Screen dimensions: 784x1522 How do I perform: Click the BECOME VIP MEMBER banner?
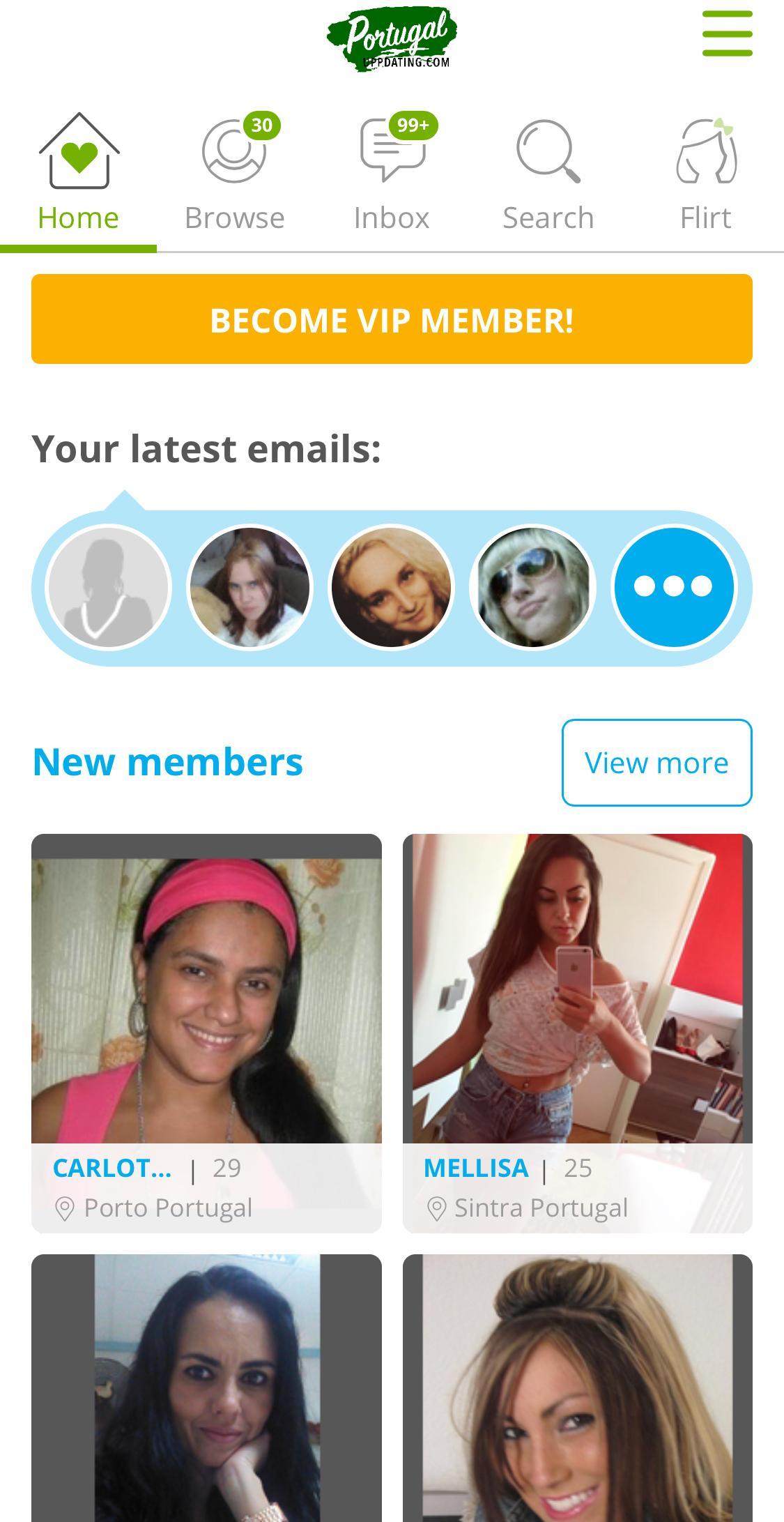pyautogui.click(x=392, y=319)
